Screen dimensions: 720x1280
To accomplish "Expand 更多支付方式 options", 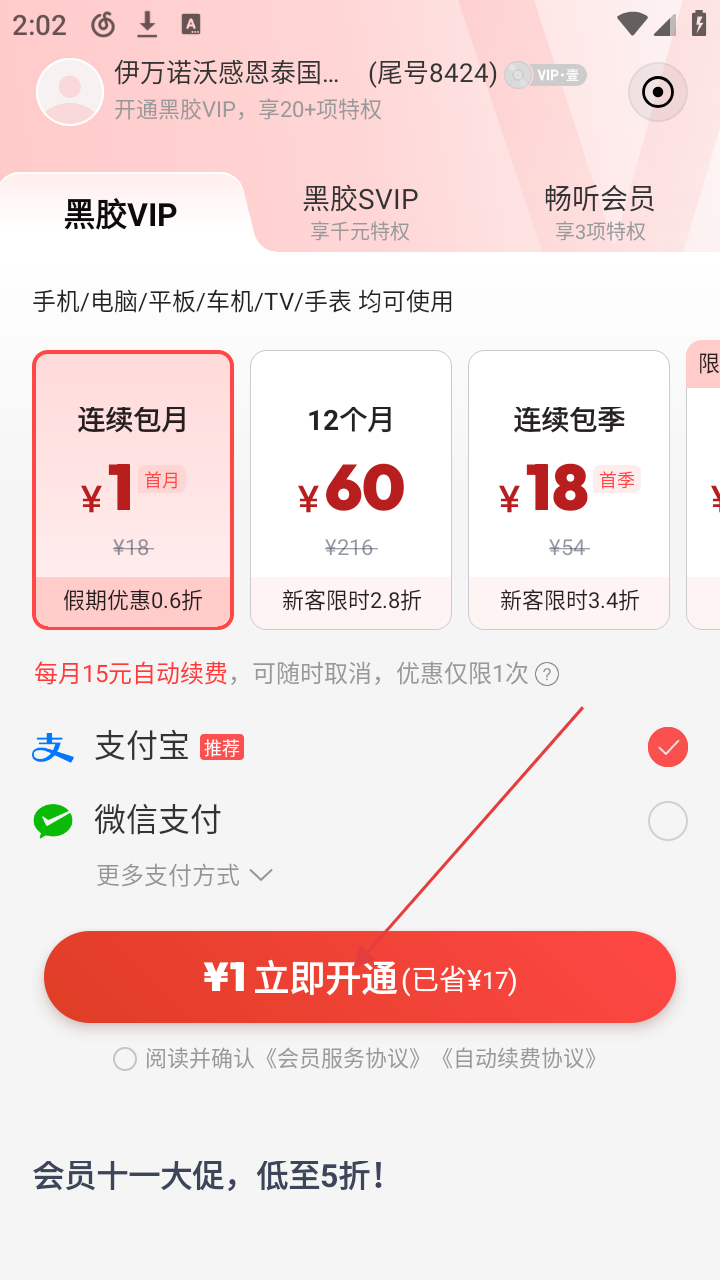I will (185, 876).
